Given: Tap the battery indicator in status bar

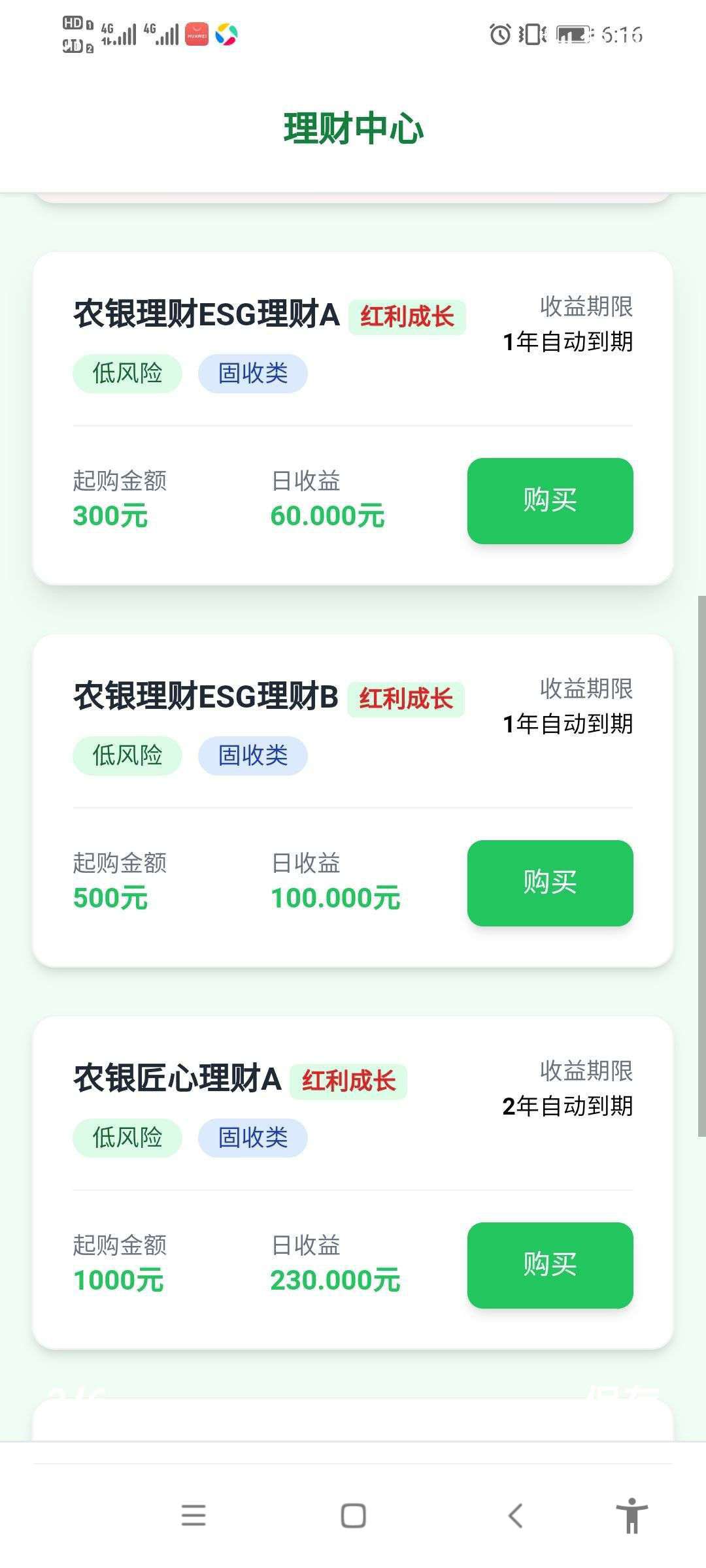Looking at the screenshot, I should click(574, 36).
